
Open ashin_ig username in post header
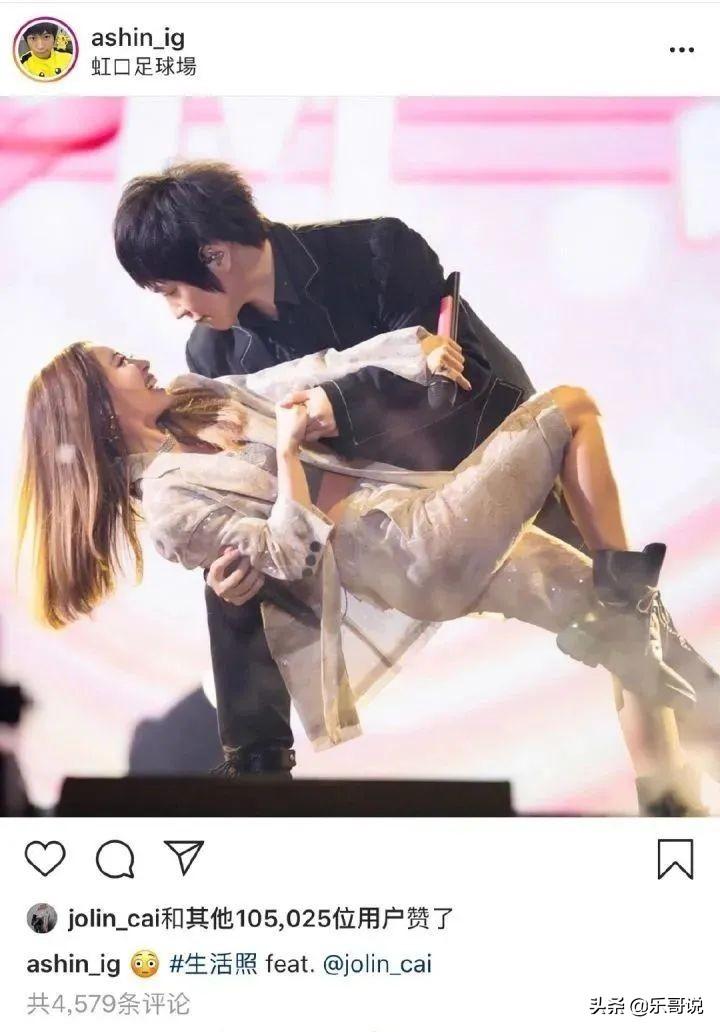pyautogui.click(x=138, y=38)
